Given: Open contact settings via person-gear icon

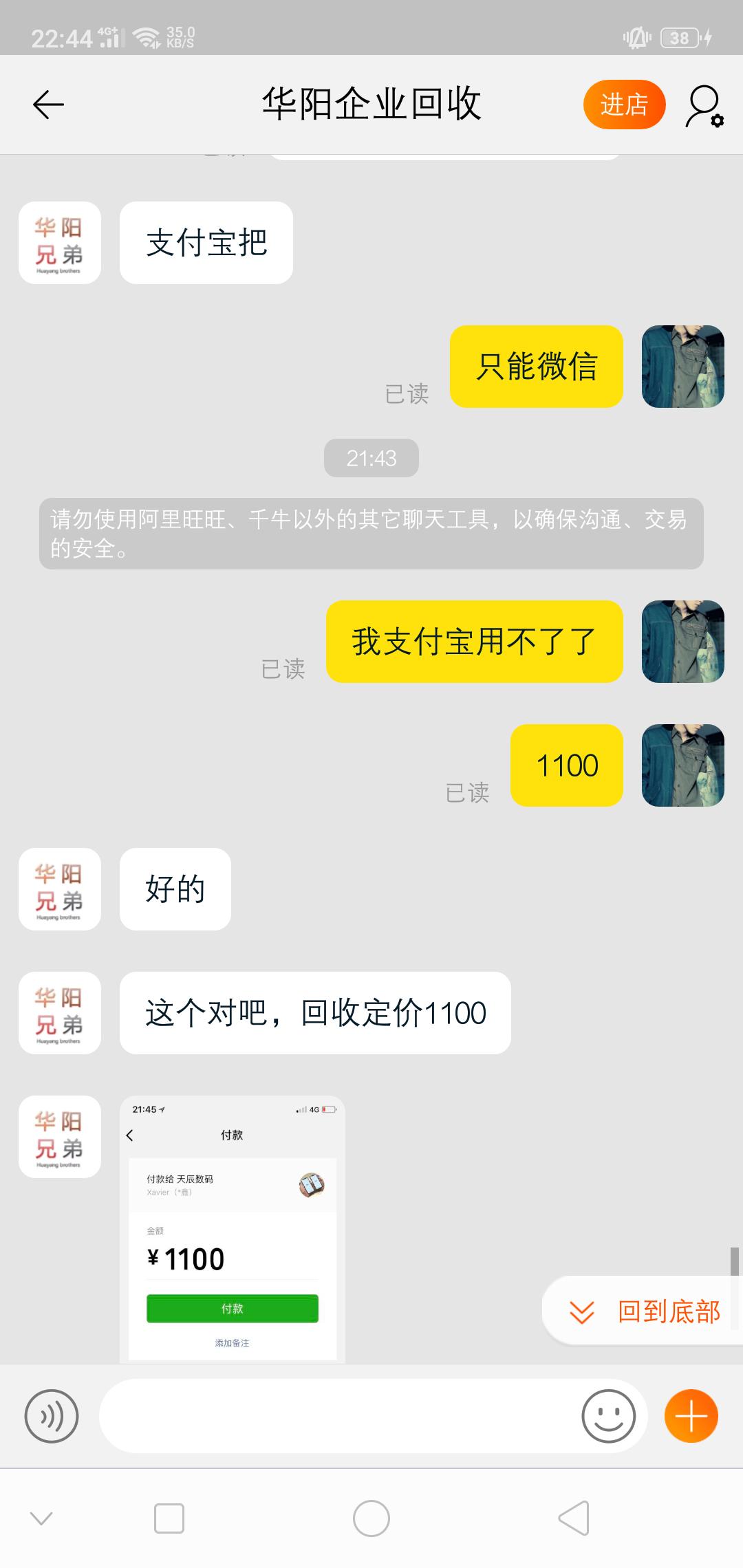Looking at the screenshot, I should click(704, 105).
